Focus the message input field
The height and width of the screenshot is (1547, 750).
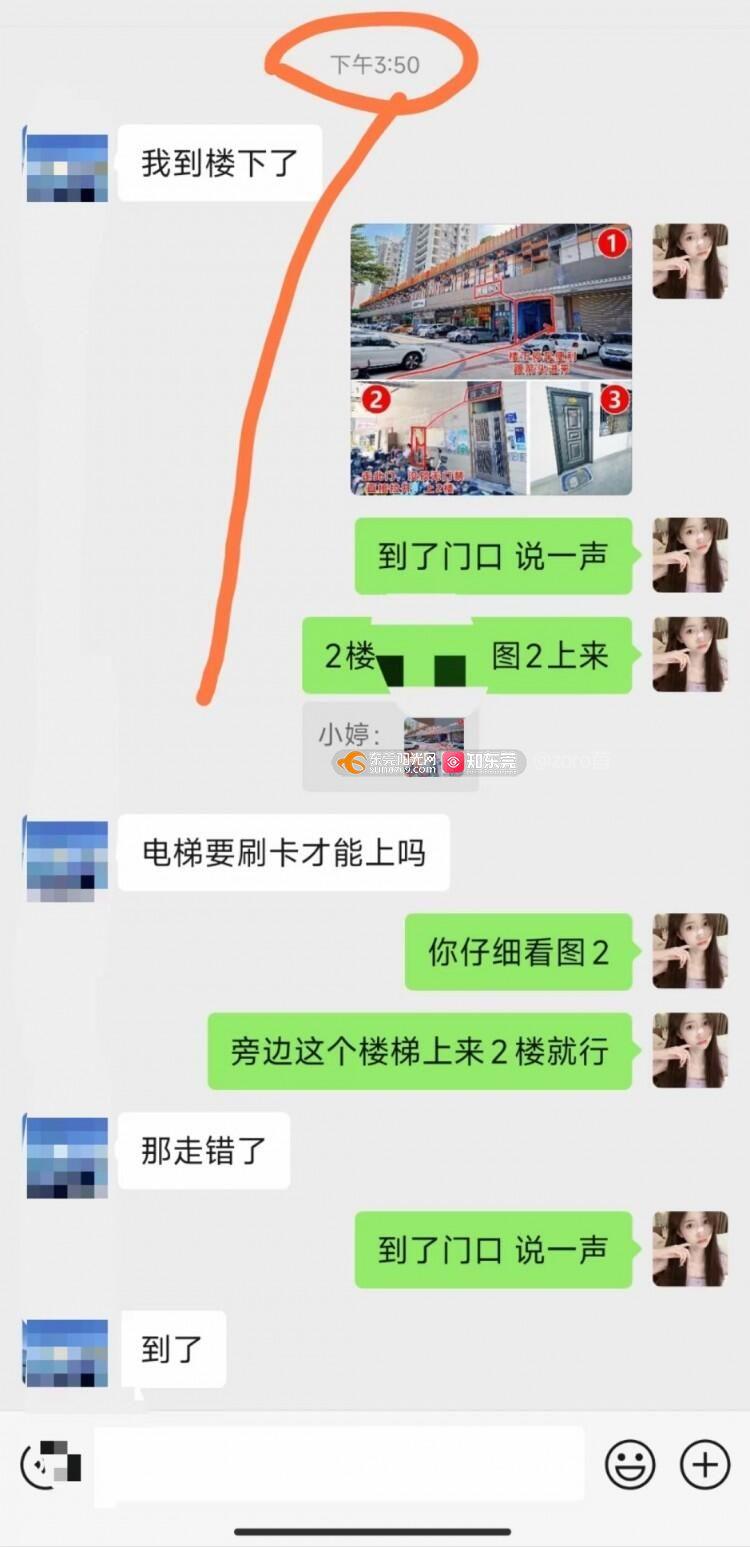click(340, 1465)
